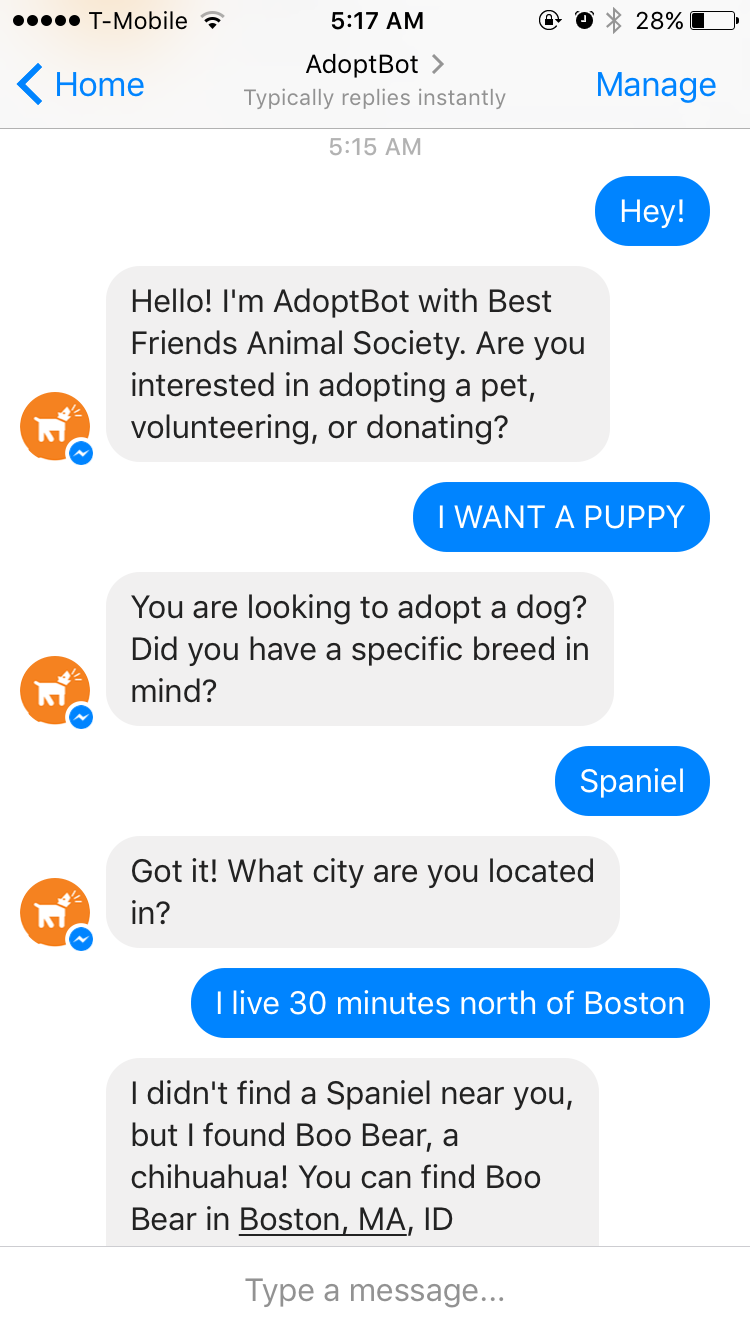Go back to Home
The image size is (750, 1334).
(x=82, y=85)
